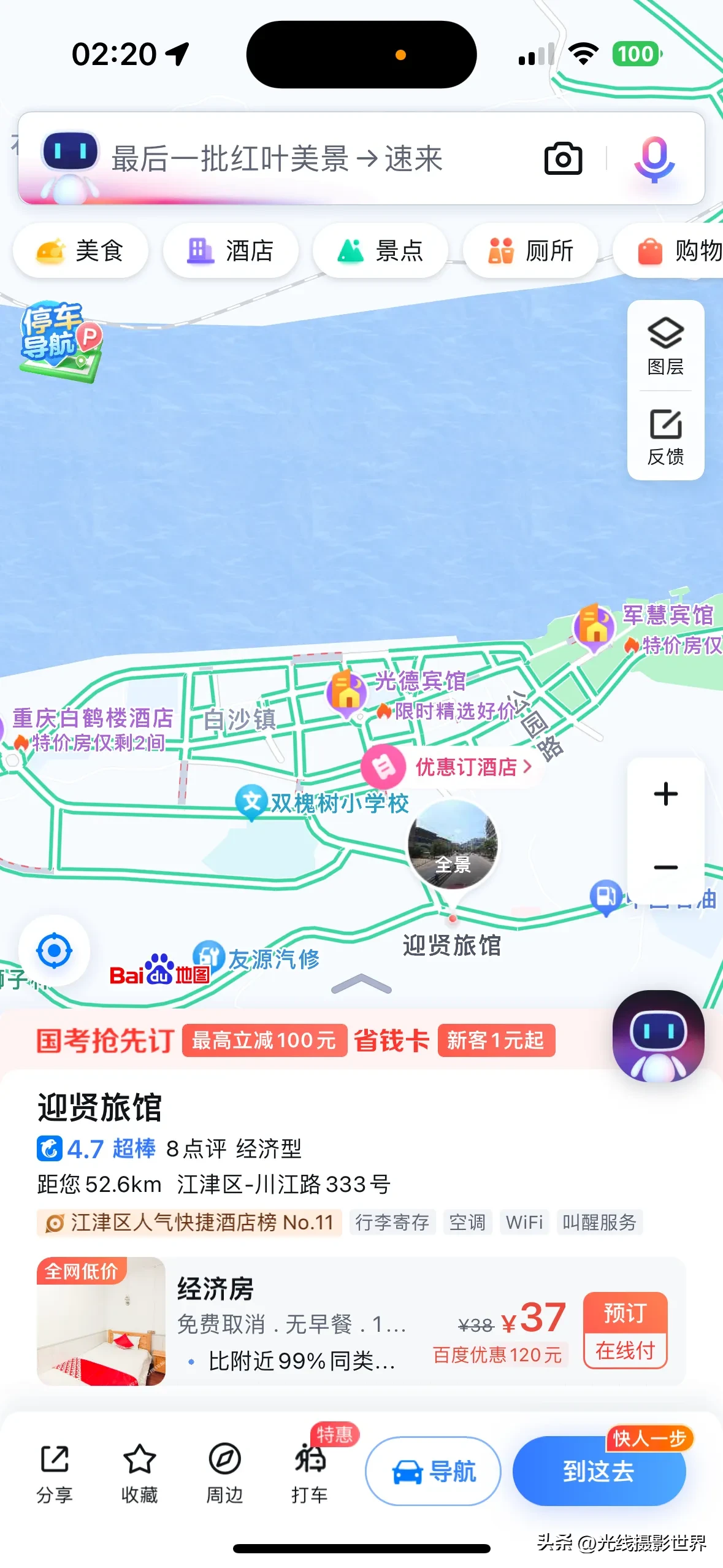Select the 酒店 category chip
The height and width of the screenshot is (1568, 723).
pos(231,251)
